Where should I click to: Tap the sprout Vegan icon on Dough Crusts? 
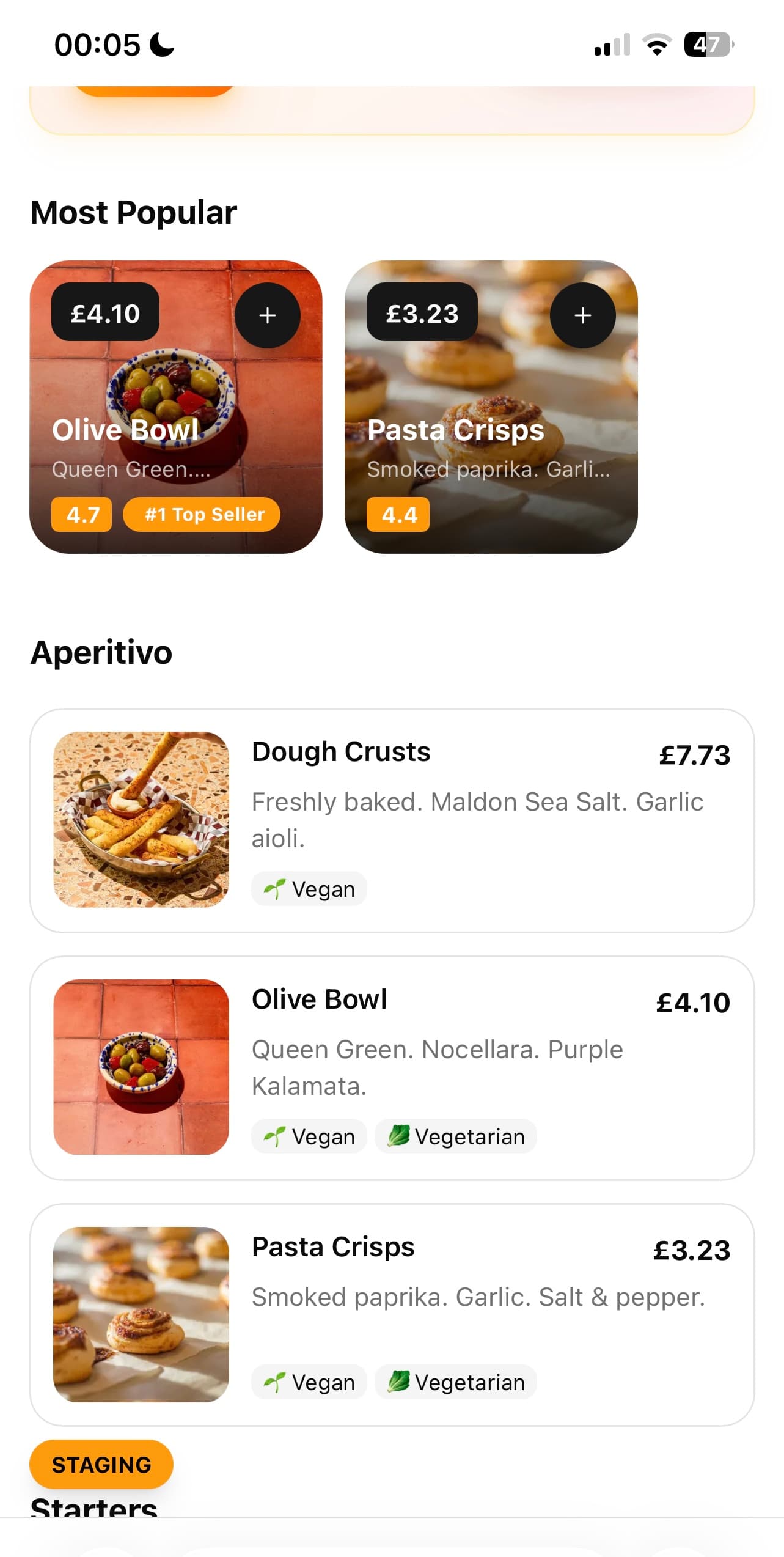coord(276,888)
